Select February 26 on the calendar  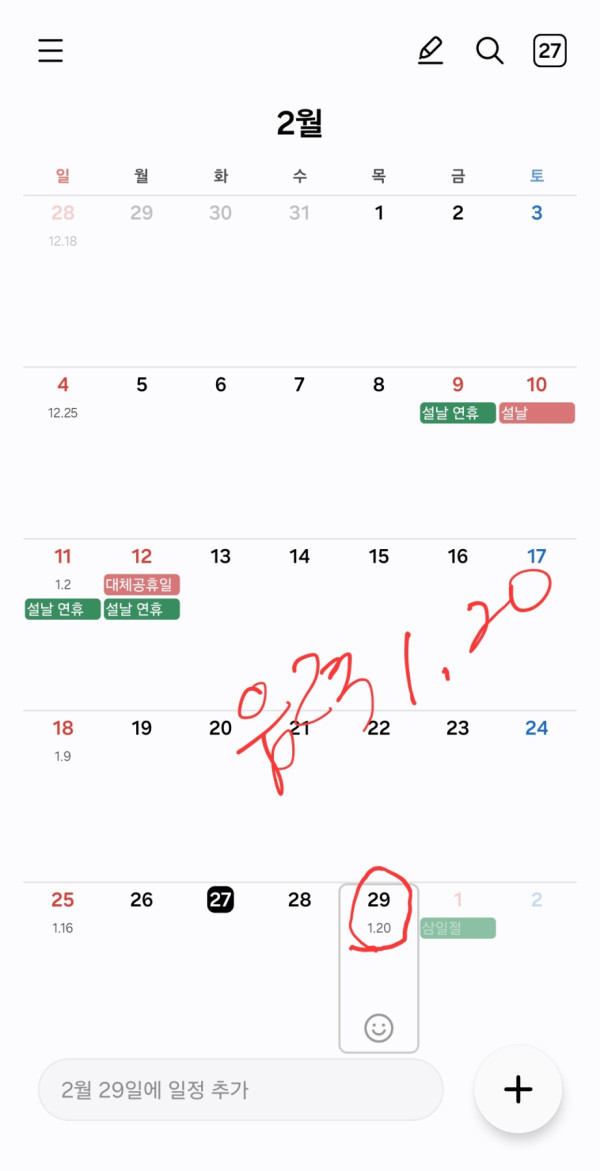click(x=142, y=900)
